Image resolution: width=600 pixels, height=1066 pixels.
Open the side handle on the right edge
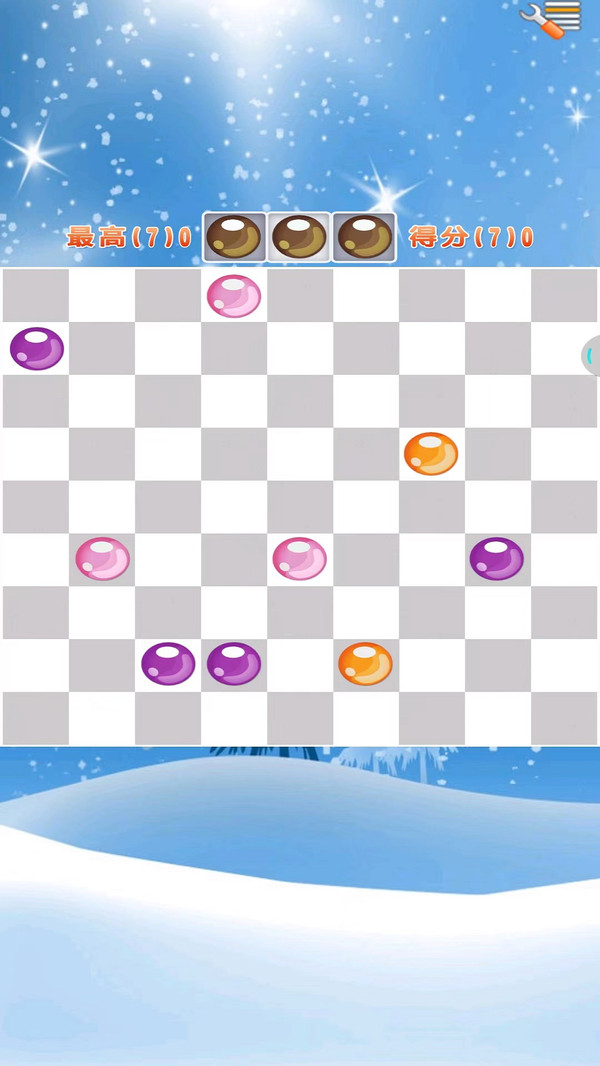coord(591,355)
